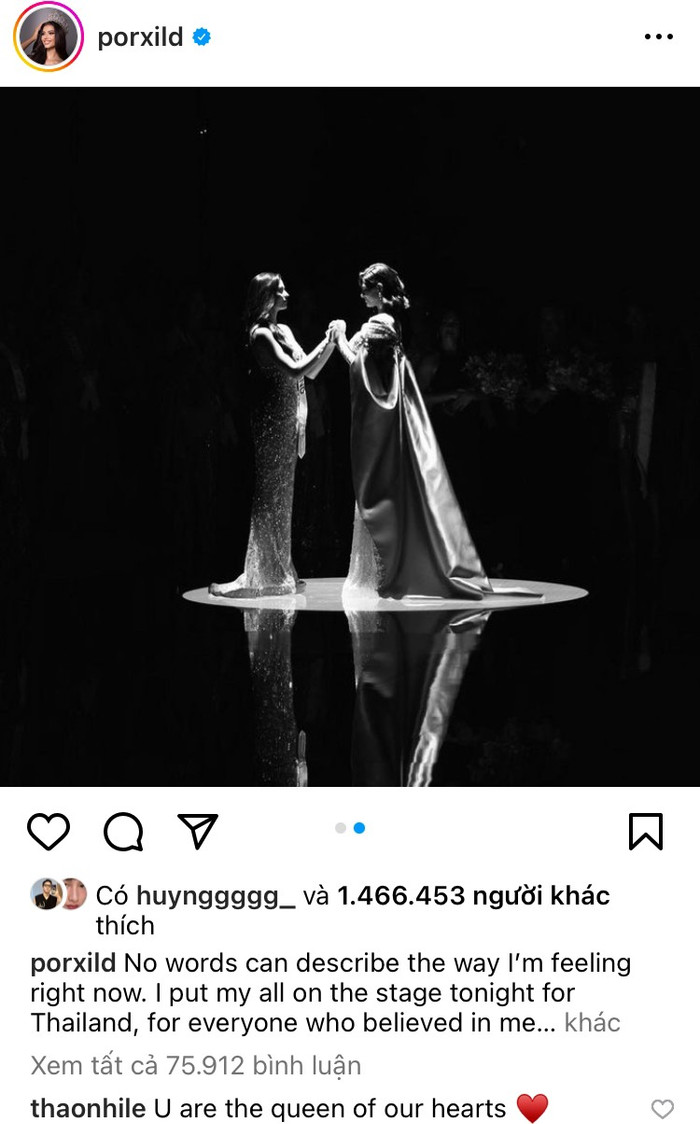Bookmark this post
This screenshot has height=1124, width=700.
[x=645, y=831]
